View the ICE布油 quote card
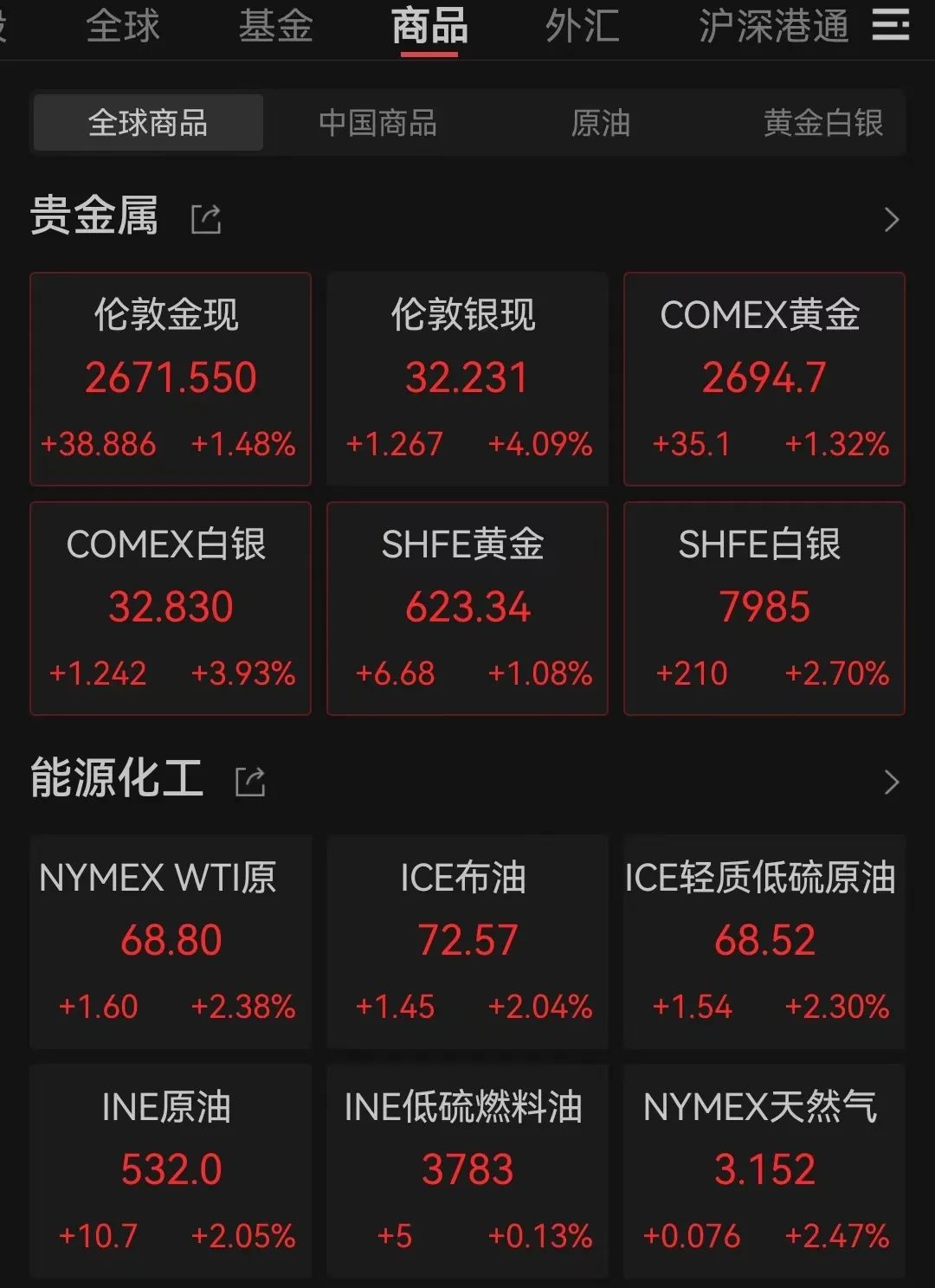Screen dimensions: 935x1288 pyautogui.click(x=467, y=942)
